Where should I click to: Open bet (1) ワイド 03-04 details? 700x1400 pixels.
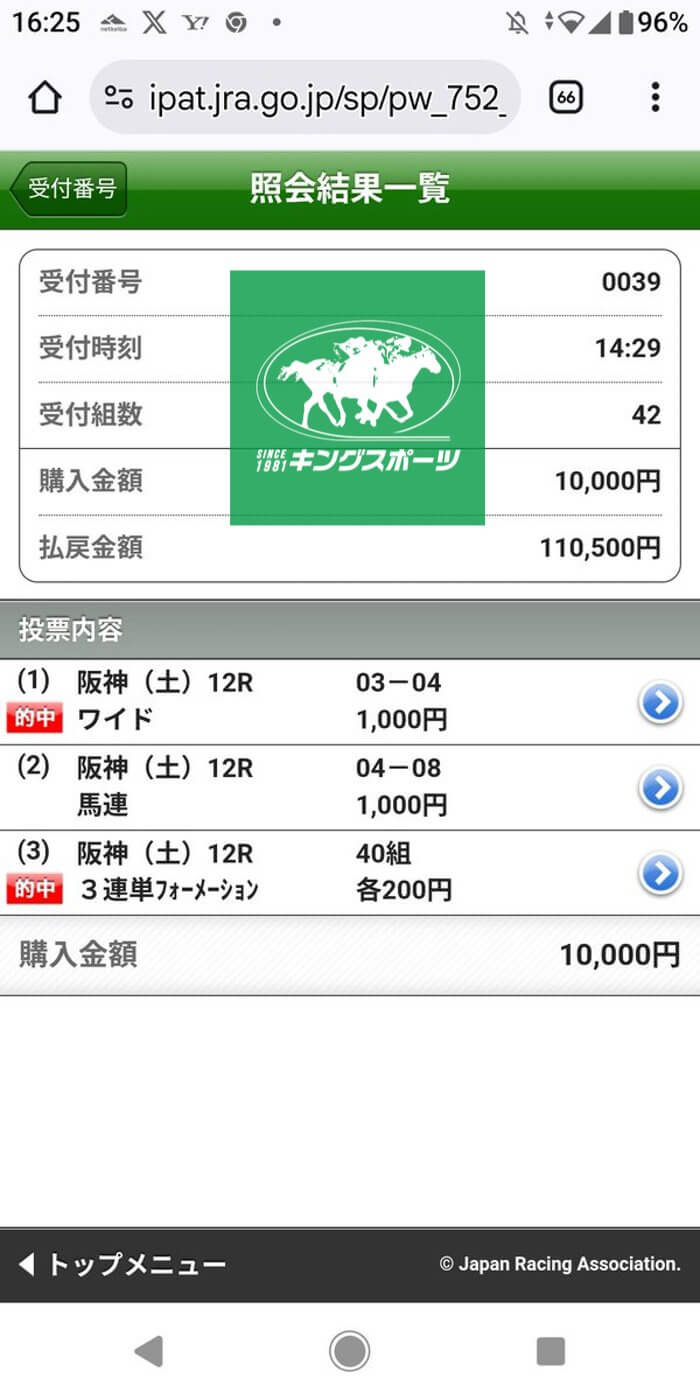coord(660,703)
